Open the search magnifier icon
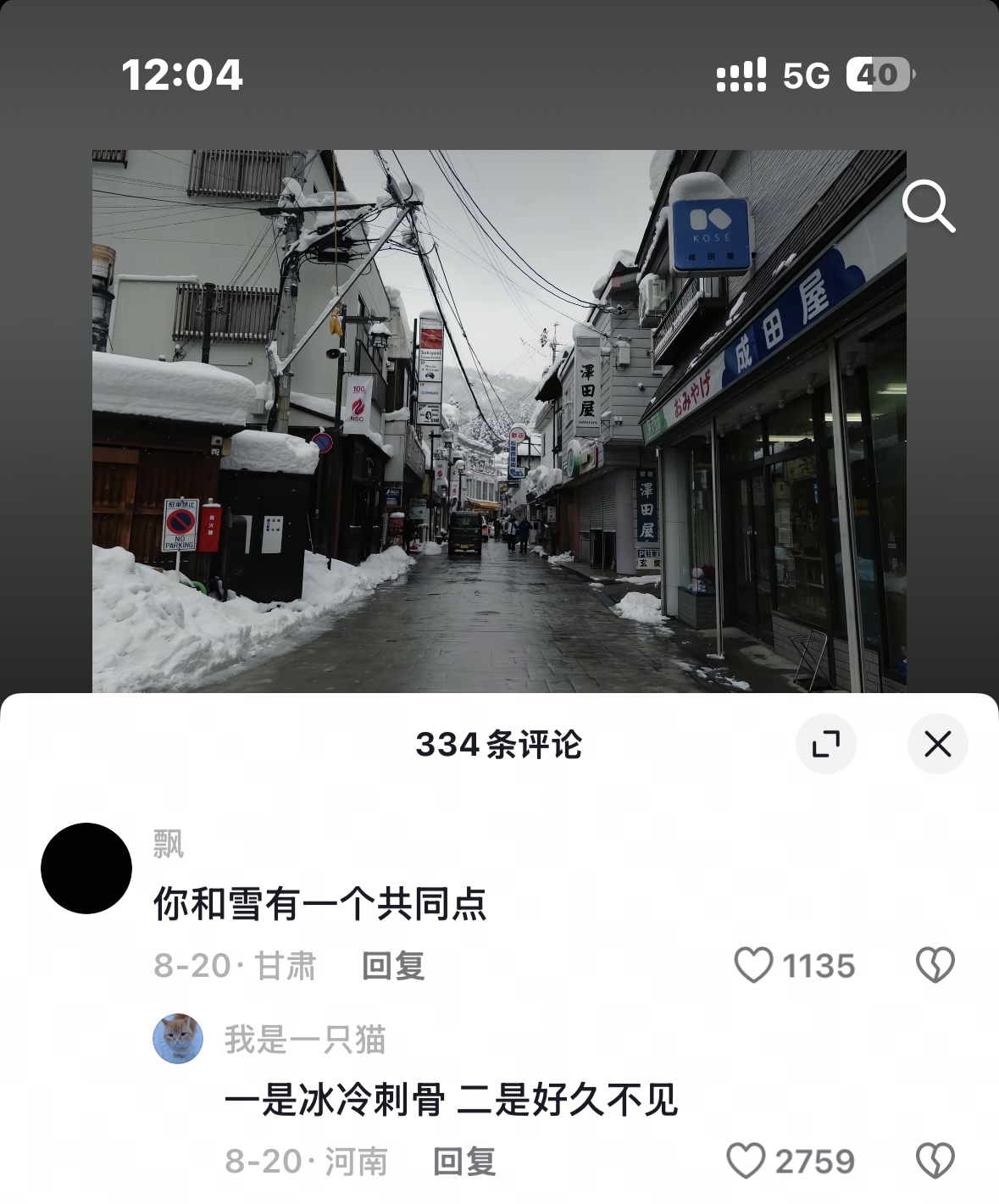 coord(929,205)
